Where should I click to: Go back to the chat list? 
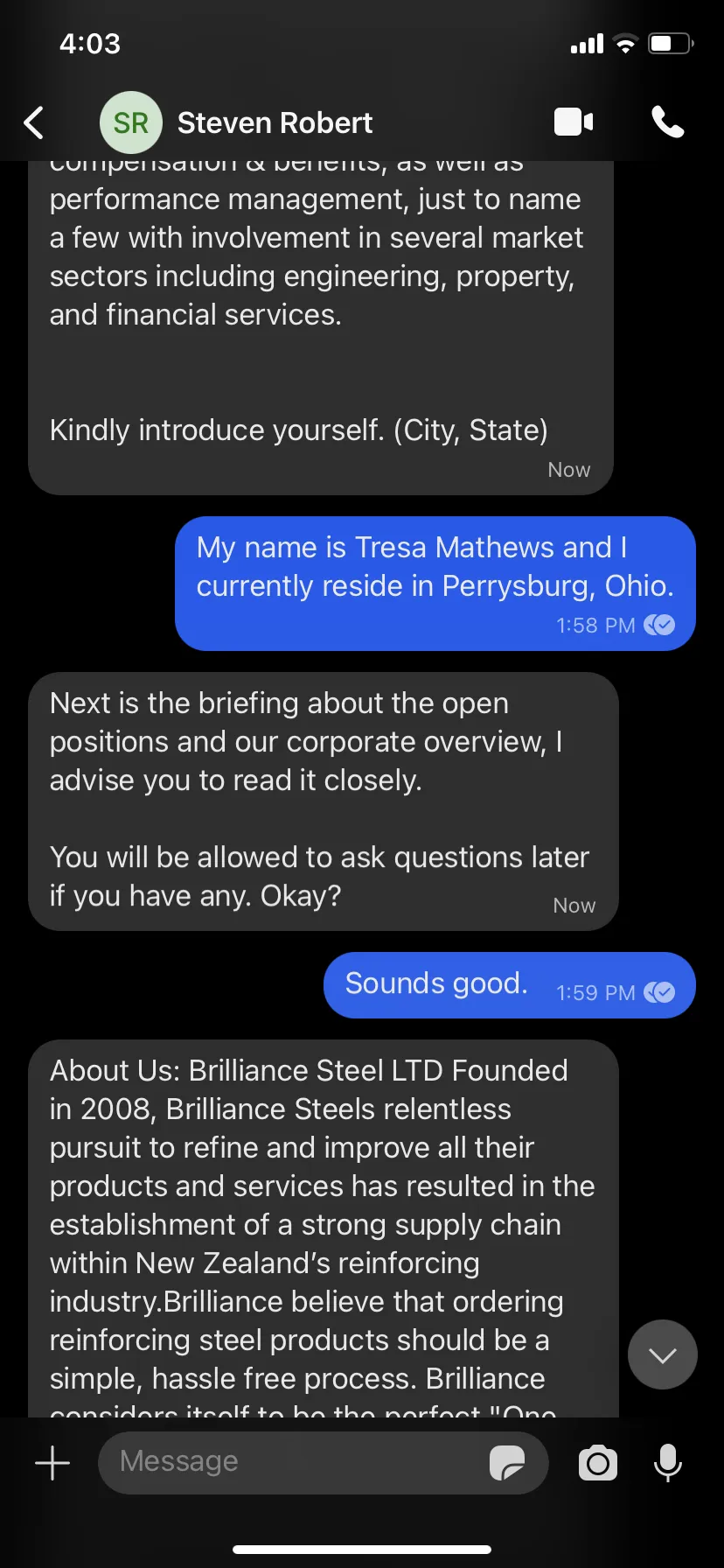click(34, 122)
